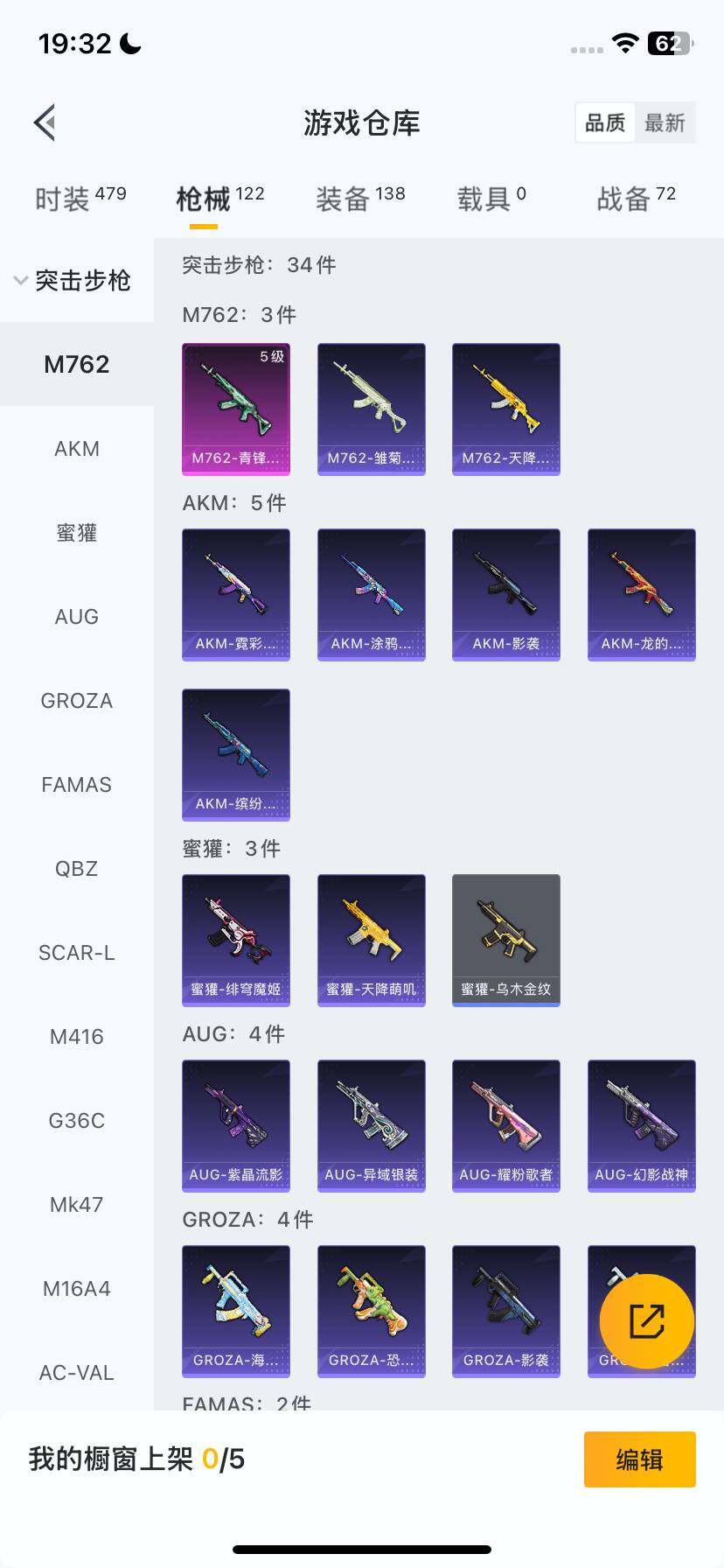Screen dimensions: 724x1568
Task: Open the 战备 tab
Action: (x=636, y=199)
